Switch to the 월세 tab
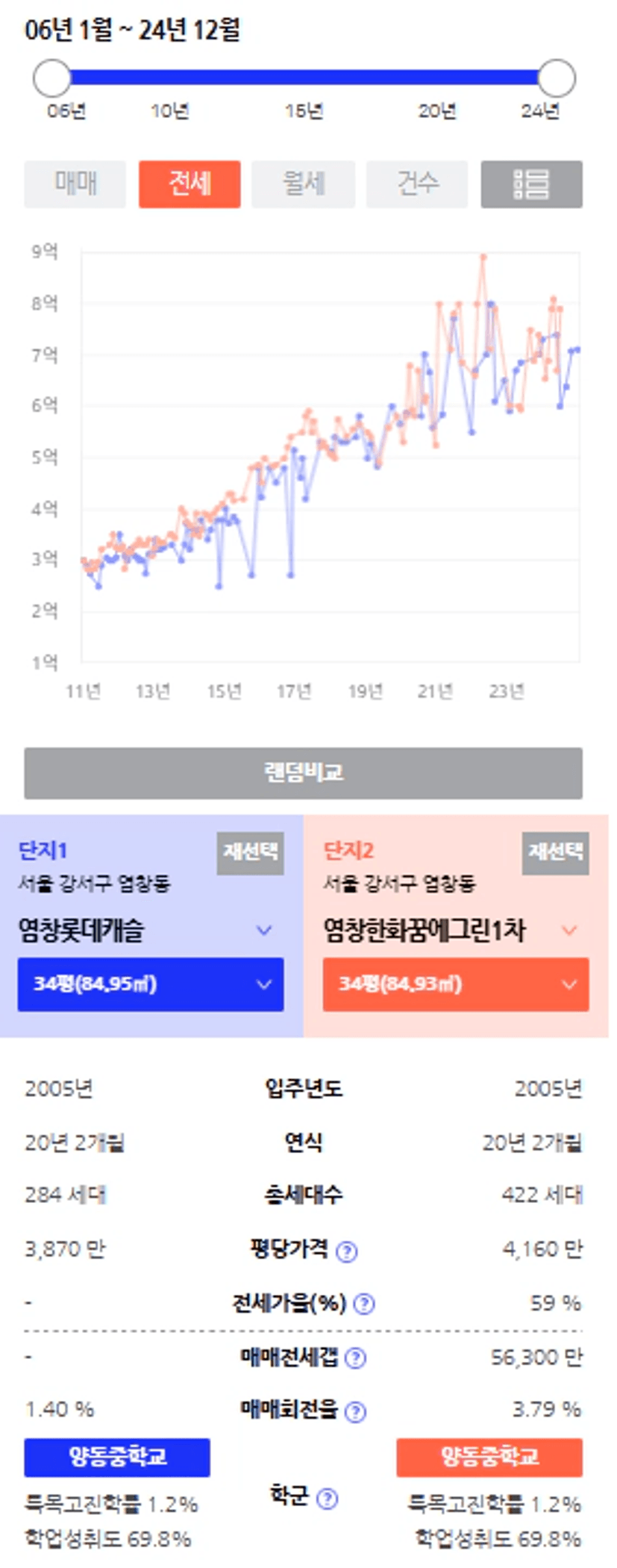Viewport: 617px width, 1568px height. tap(303, 185)
